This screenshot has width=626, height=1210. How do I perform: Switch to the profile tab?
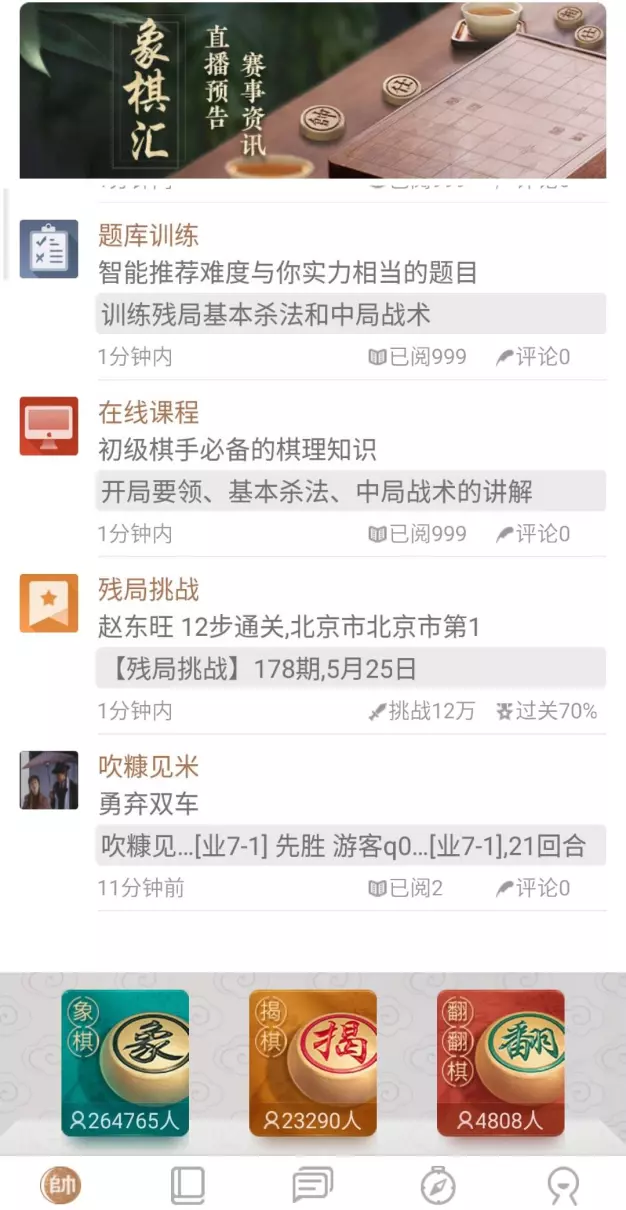coord(563,1186)
